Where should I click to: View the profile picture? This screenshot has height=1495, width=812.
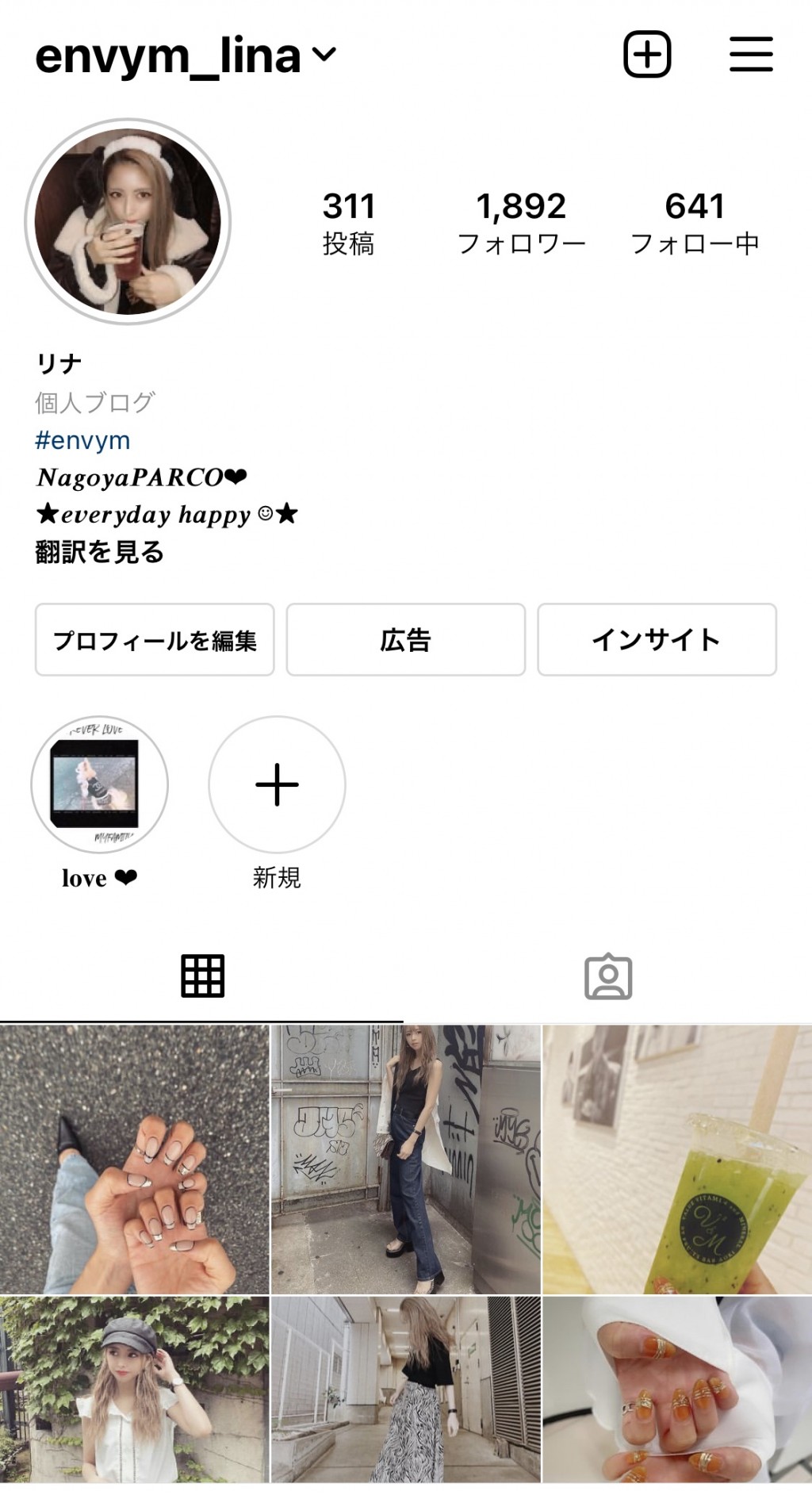click(x=128, y=222)
